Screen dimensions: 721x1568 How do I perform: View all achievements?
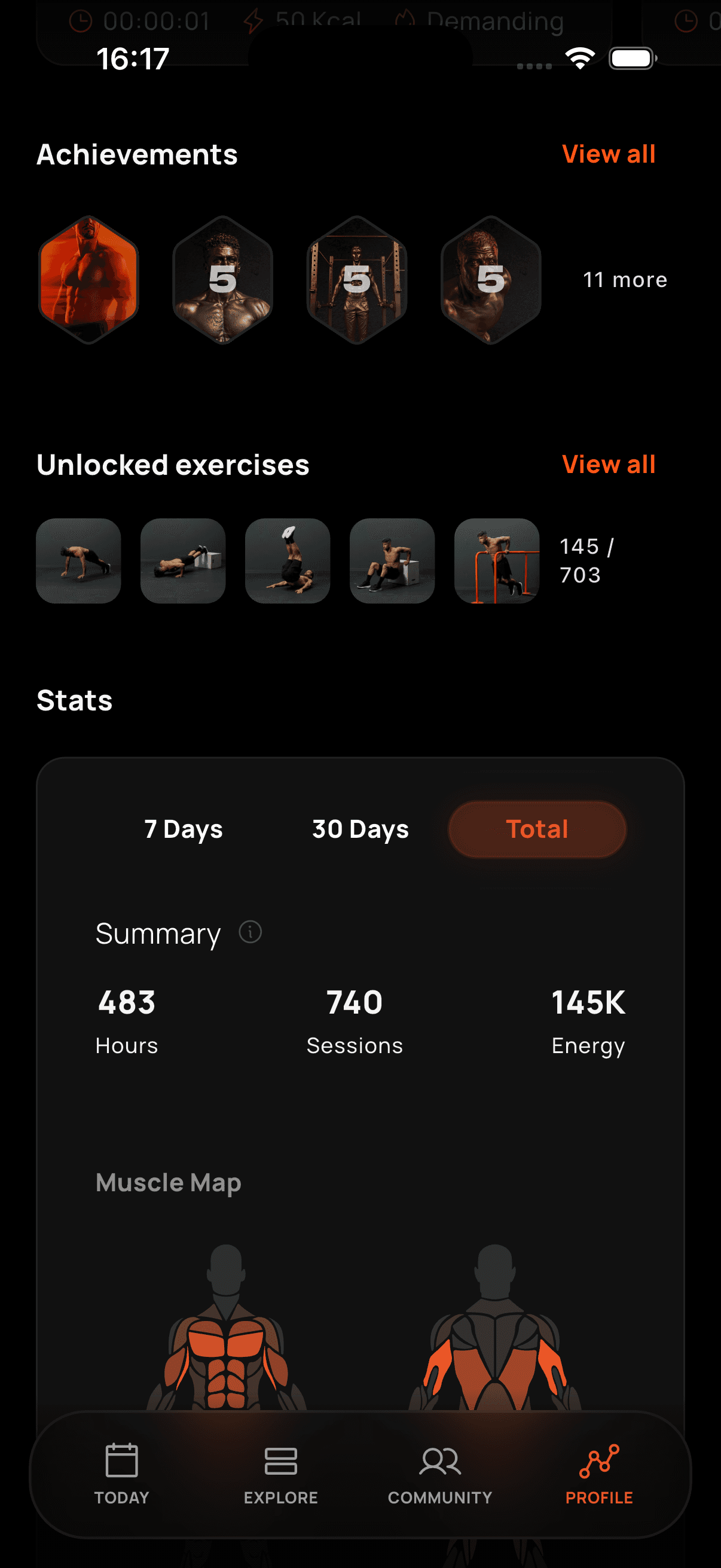point(609,154)
